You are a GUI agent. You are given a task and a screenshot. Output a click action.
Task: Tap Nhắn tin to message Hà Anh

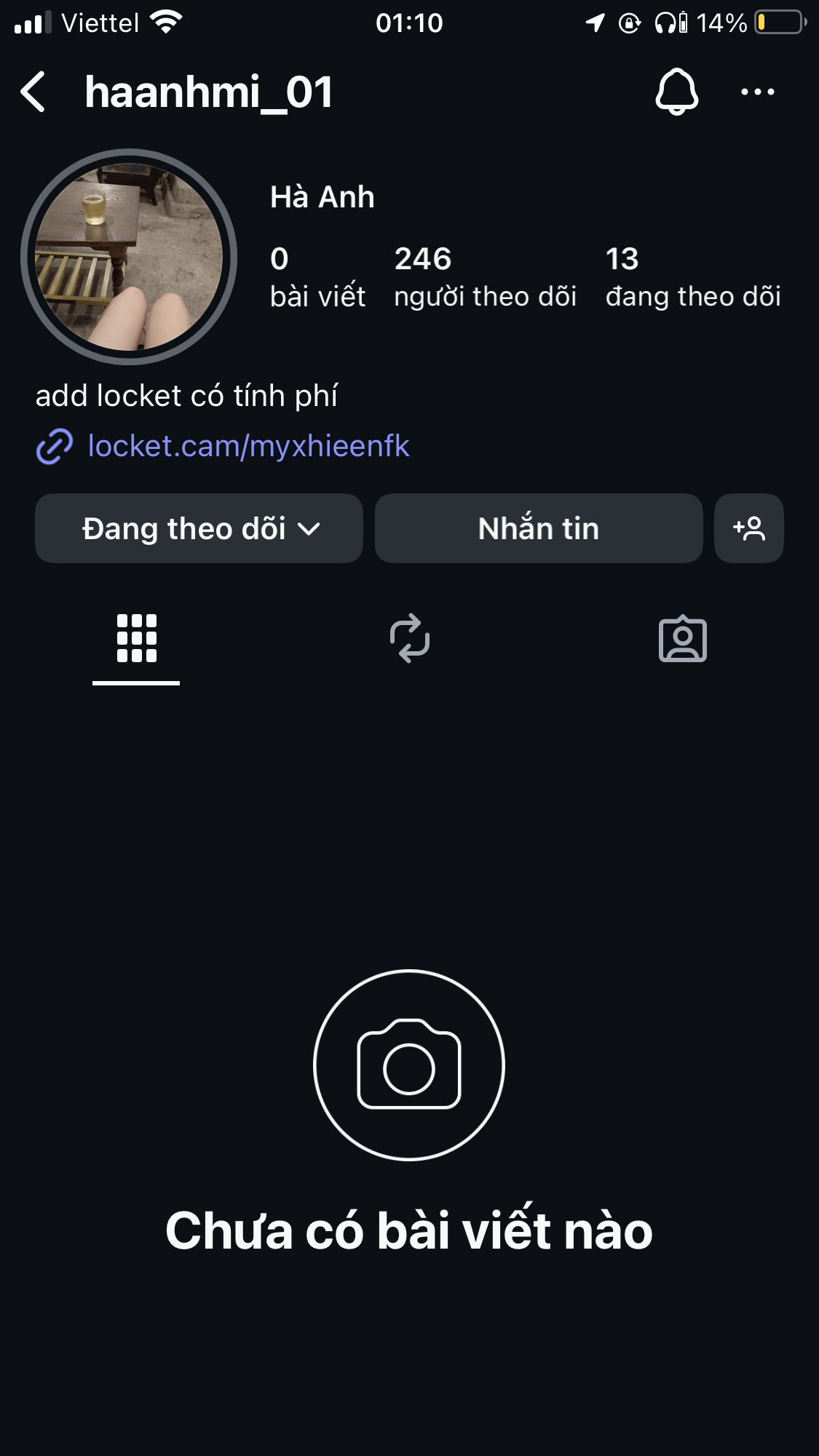click(539, 528)
